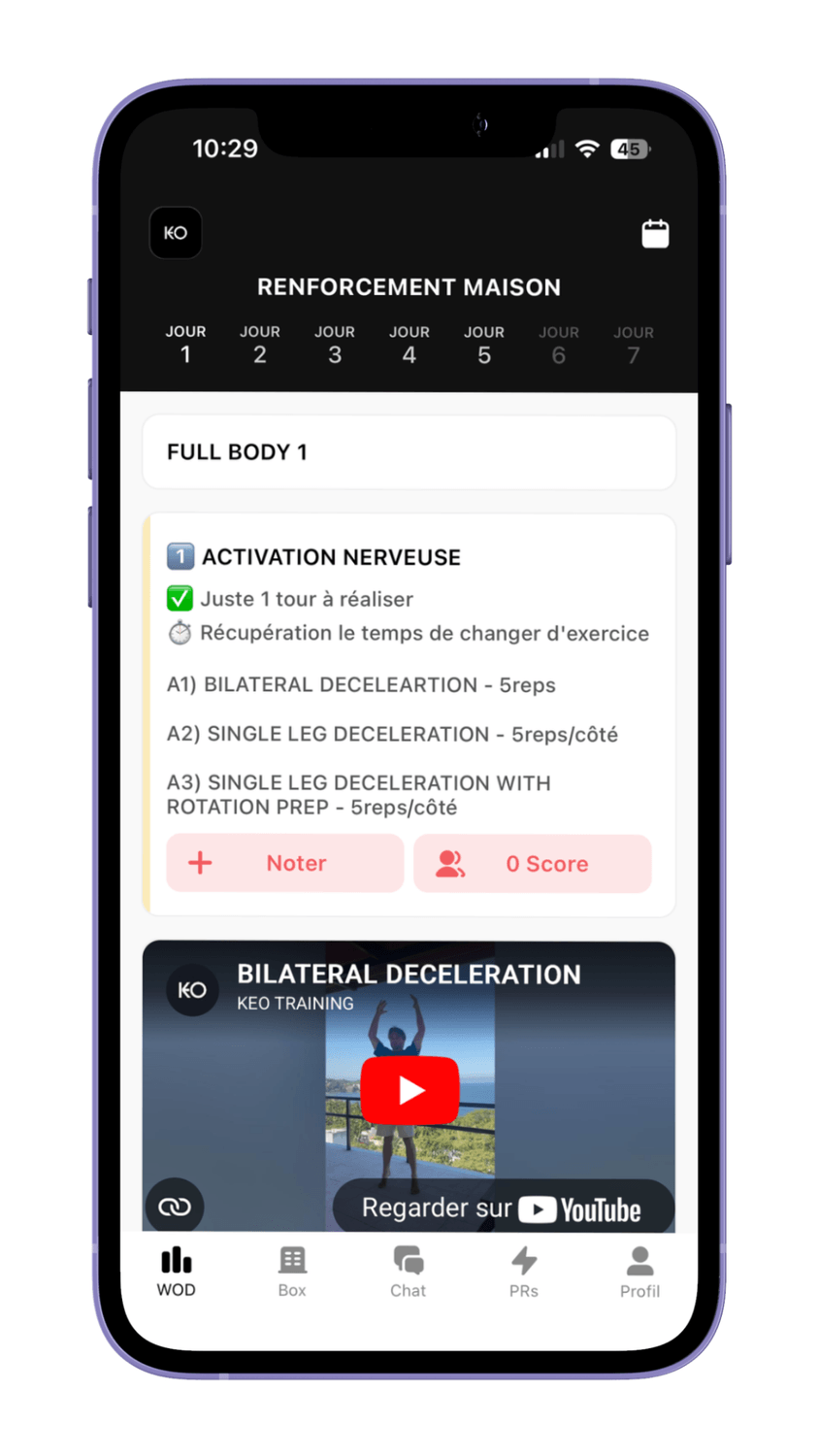Open the Chat tab
Image resolution: width=819 pixels, height=1456 pixels.
click(x=409, y=1272)
